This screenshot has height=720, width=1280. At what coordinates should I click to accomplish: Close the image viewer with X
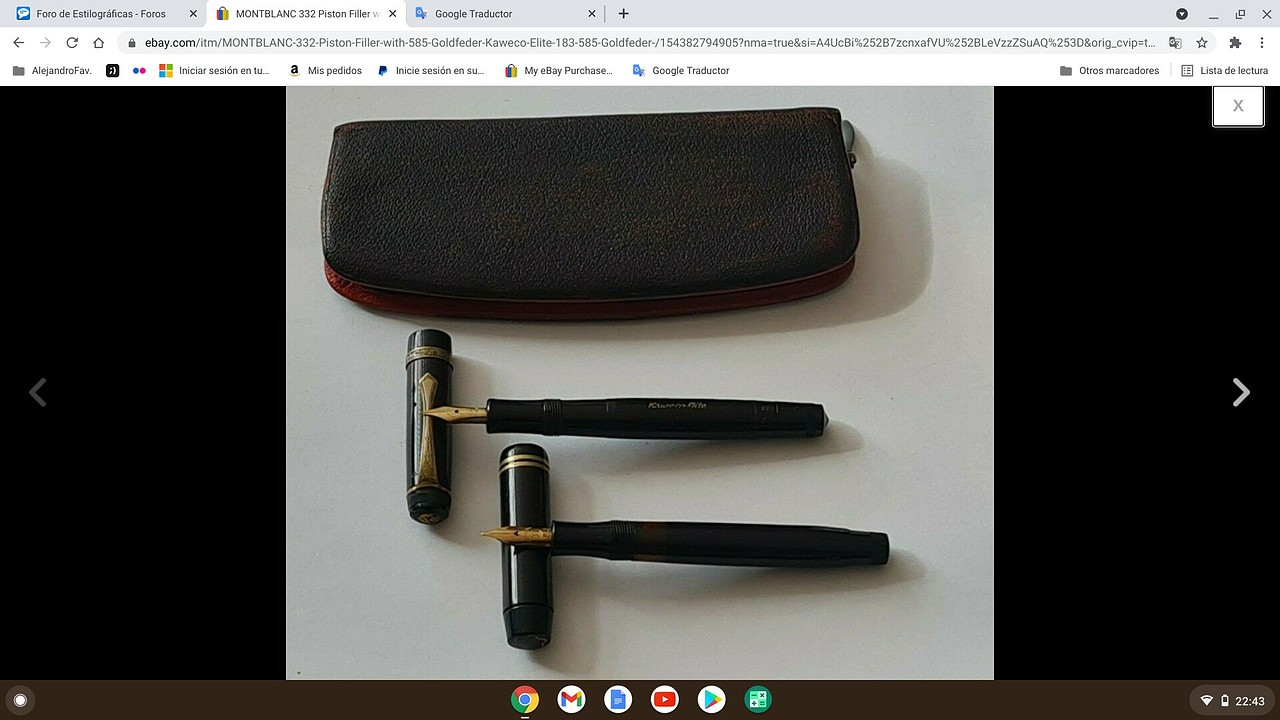click(1238, 106)
